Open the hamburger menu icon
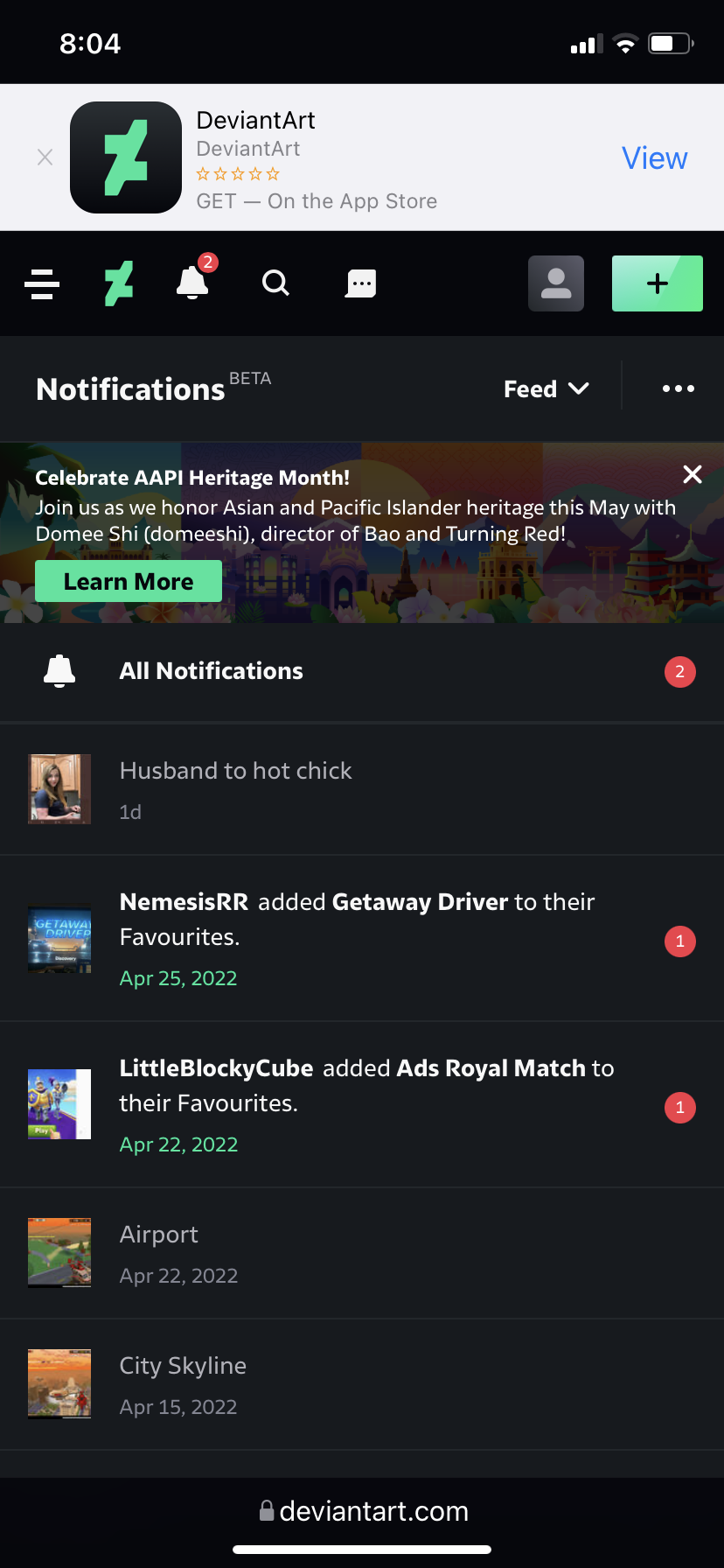 pos(41,283)
